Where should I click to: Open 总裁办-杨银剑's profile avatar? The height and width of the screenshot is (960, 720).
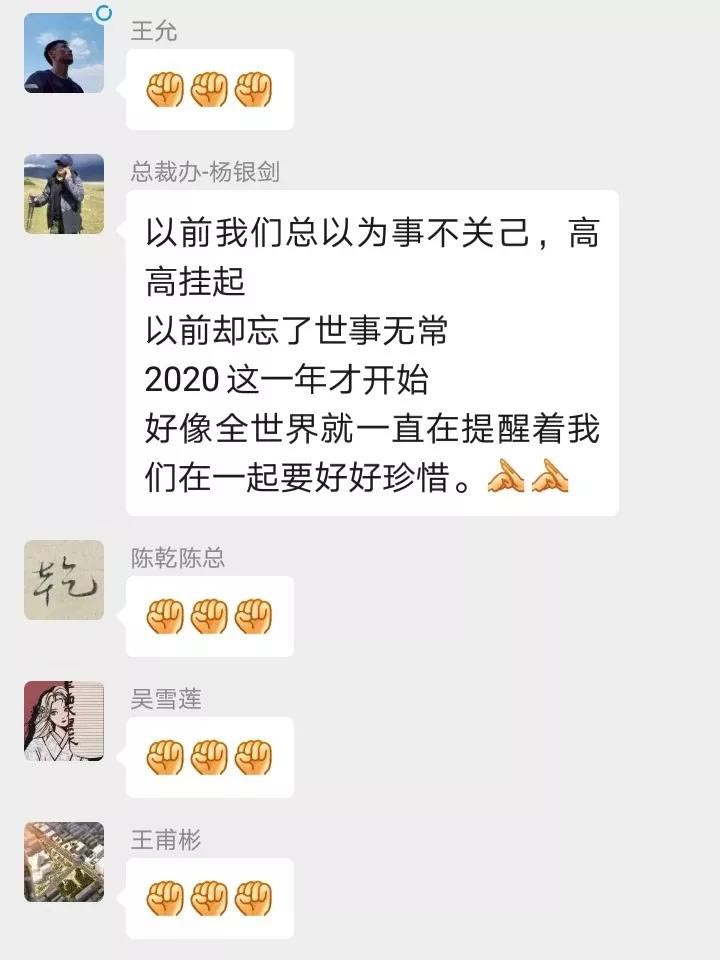click(x=64, y=194)
